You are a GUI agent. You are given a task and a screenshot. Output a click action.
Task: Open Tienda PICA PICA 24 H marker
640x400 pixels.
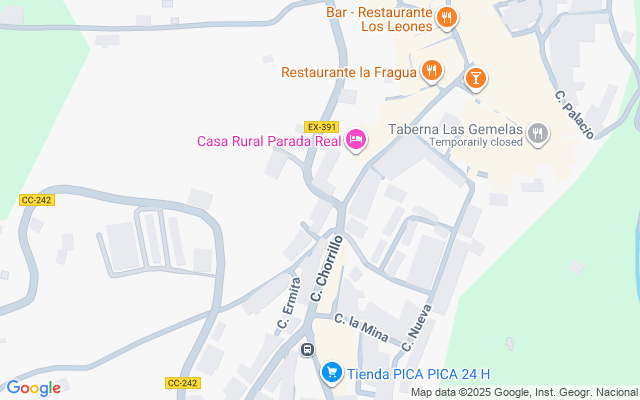click(332, 374)
